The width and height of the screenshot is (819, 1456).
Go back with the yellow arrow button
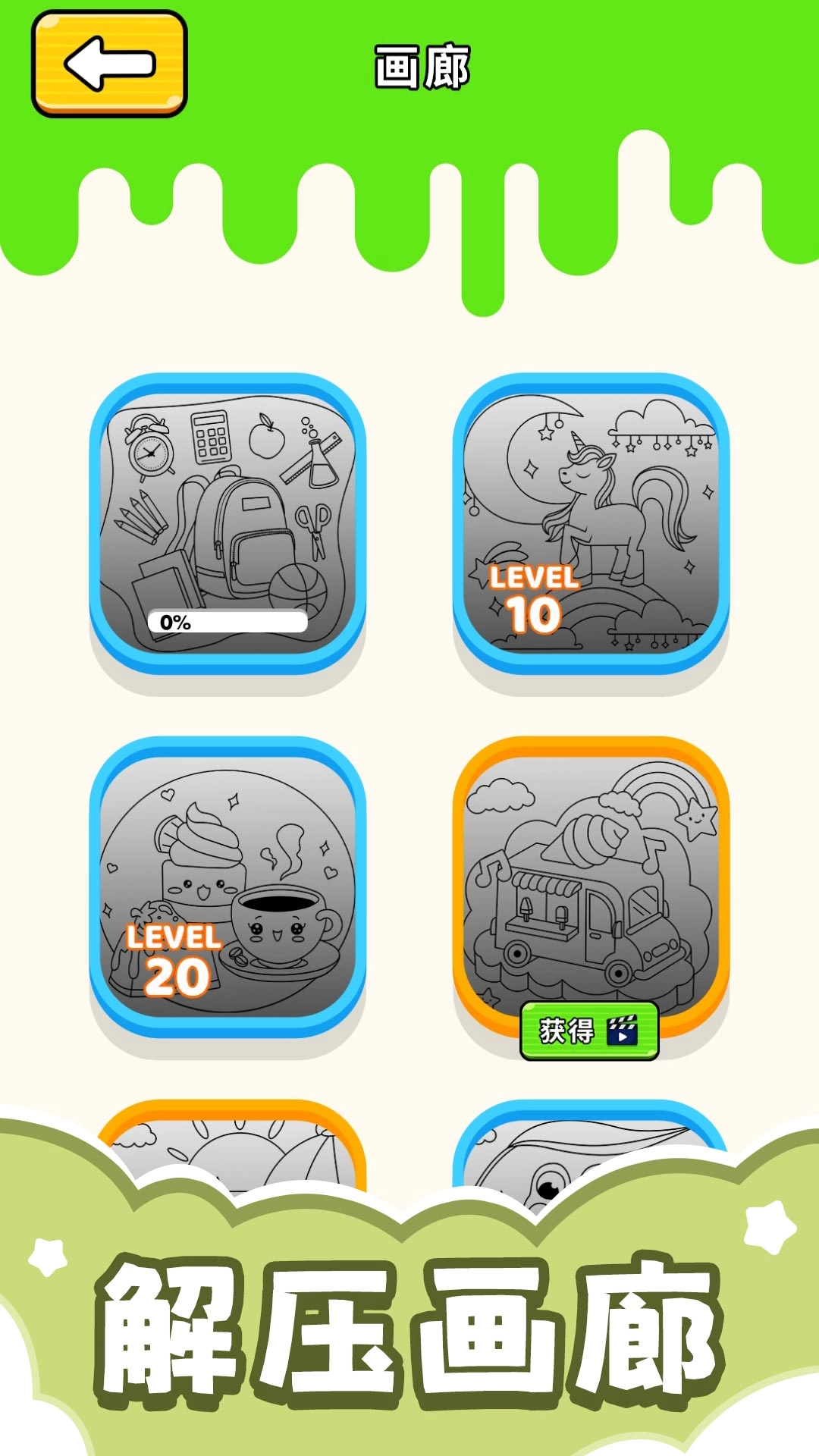(109, 64)
